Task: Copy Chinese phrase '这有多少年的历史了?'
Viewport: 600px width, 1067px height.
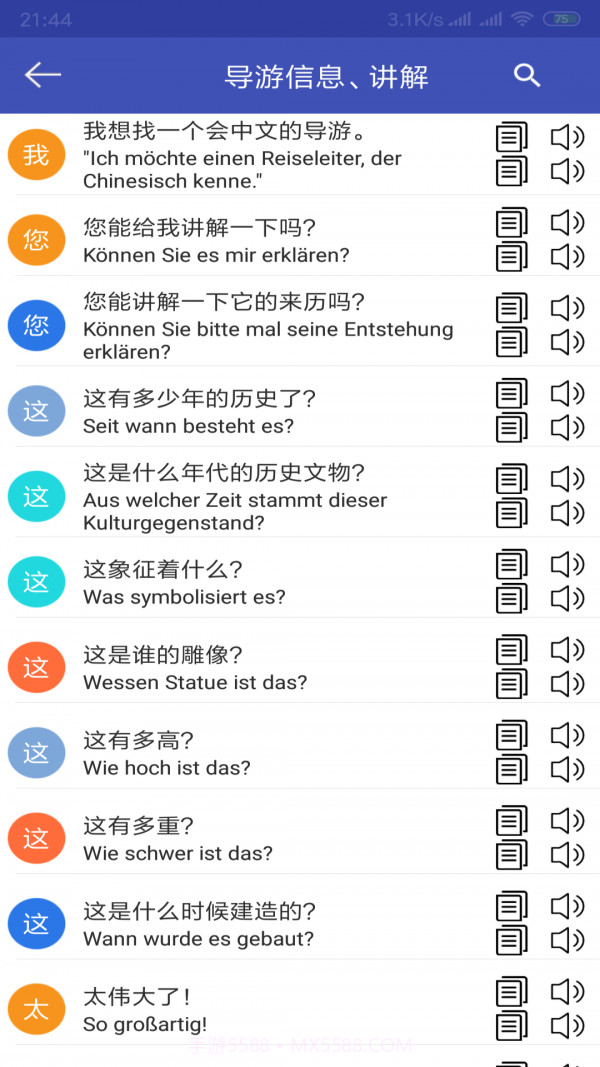Action: point(512,393)
